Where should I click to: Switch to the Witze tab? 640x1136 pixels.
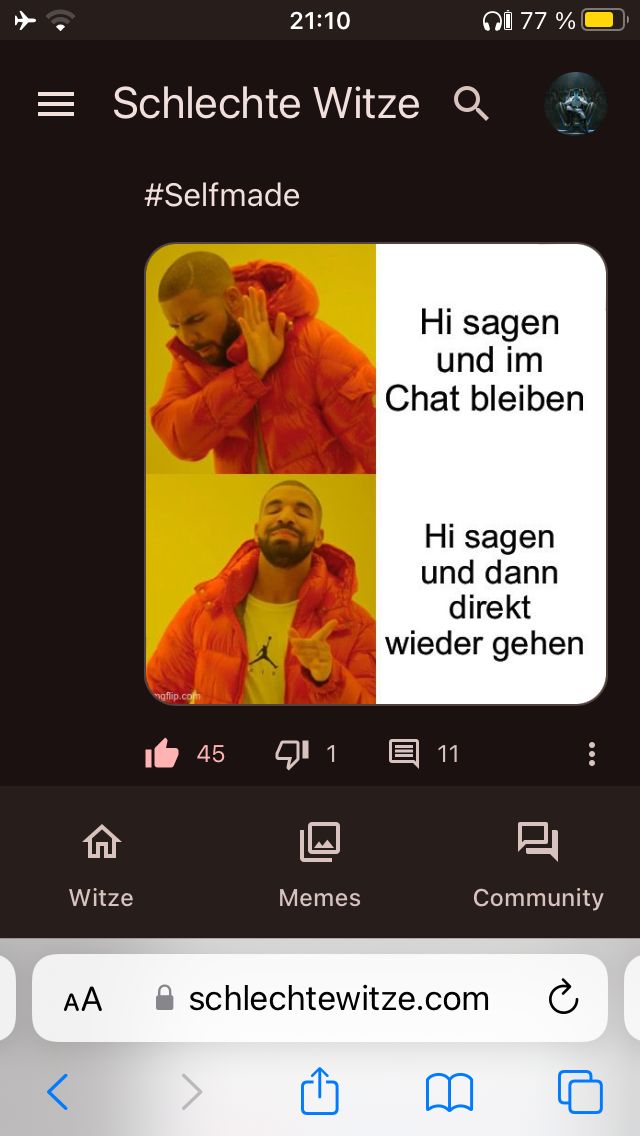pyautogui.click(x=101, y=864)
